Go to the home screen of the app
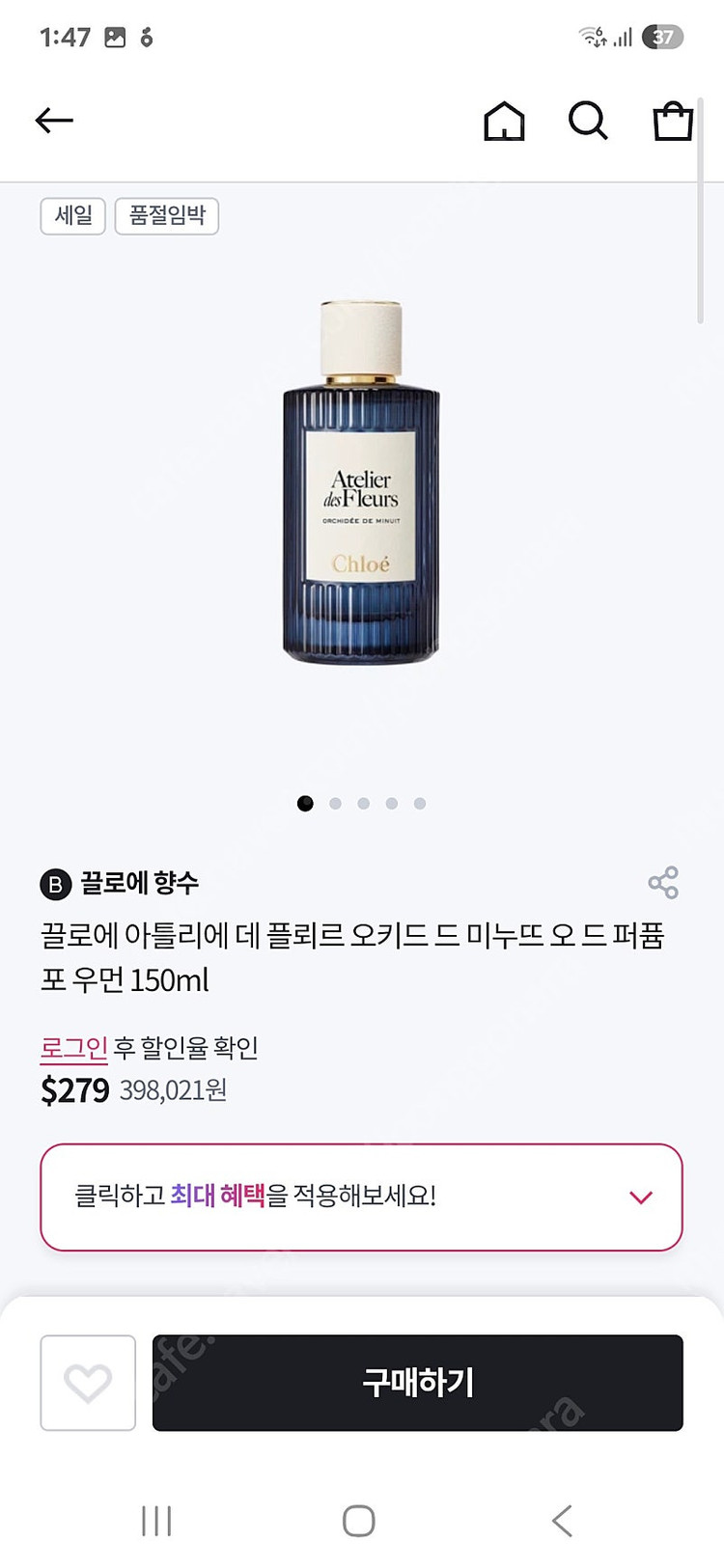 (x=503, y=122)
